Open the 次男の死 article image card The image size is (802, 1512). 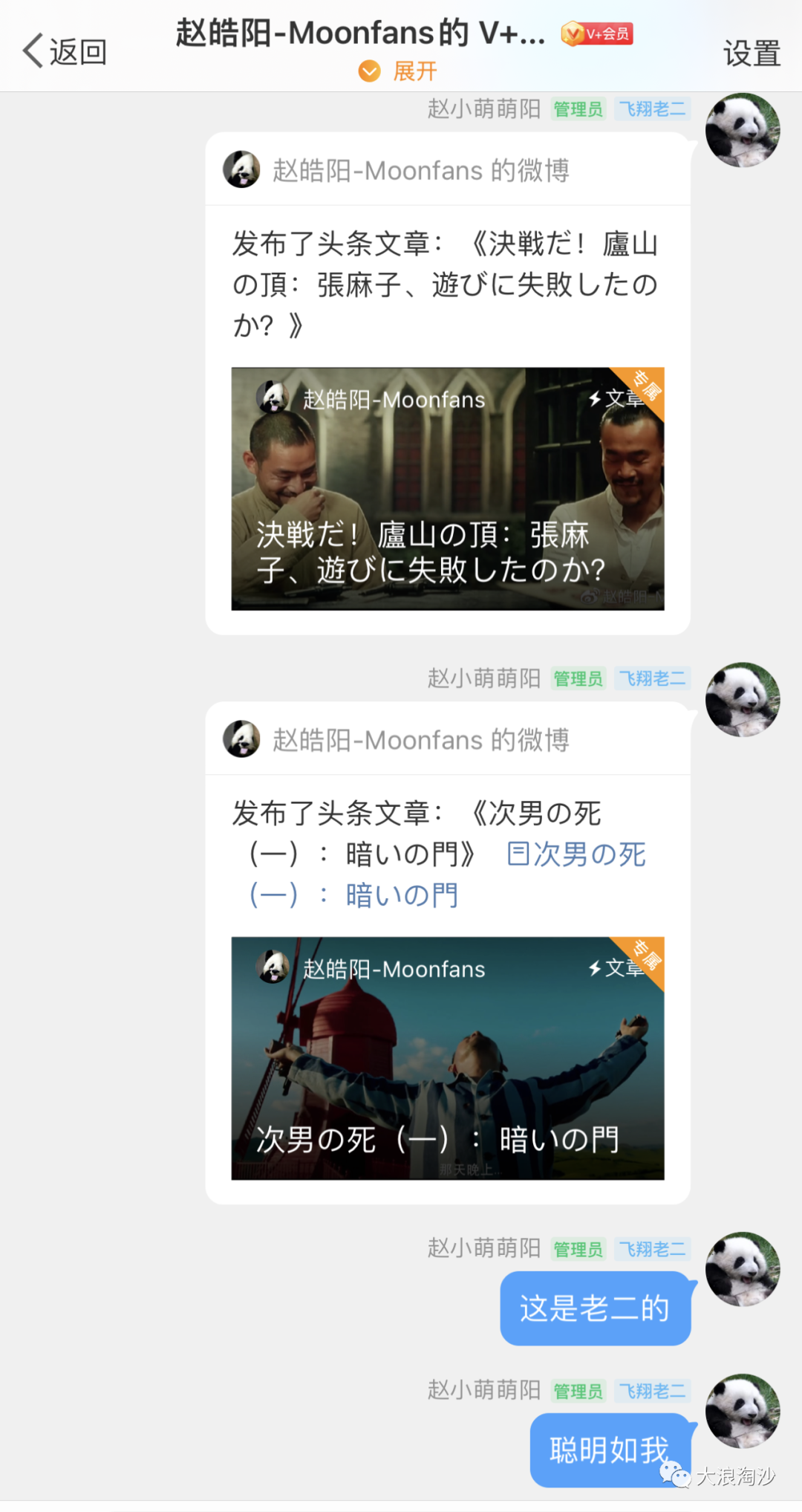448,1058
